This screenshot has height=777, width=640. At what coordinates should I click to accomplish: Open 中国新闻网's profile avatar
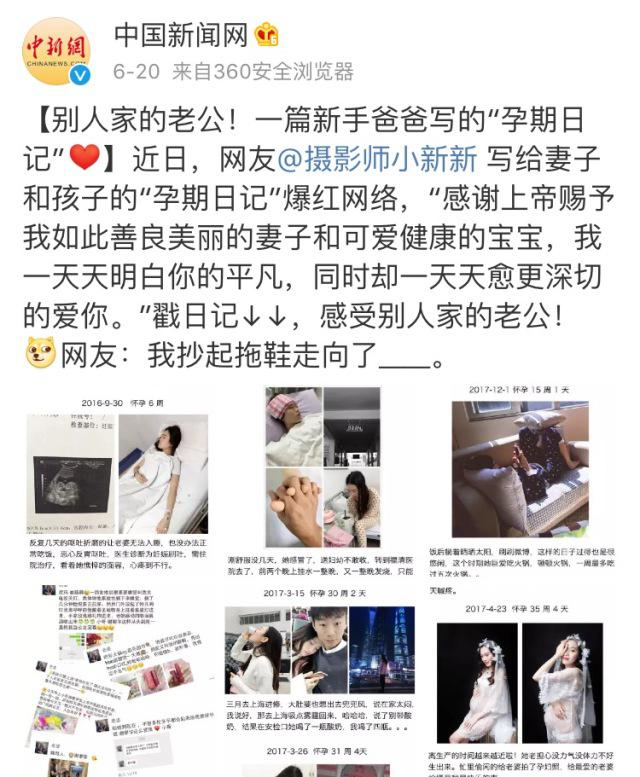(x=57, y=52)
